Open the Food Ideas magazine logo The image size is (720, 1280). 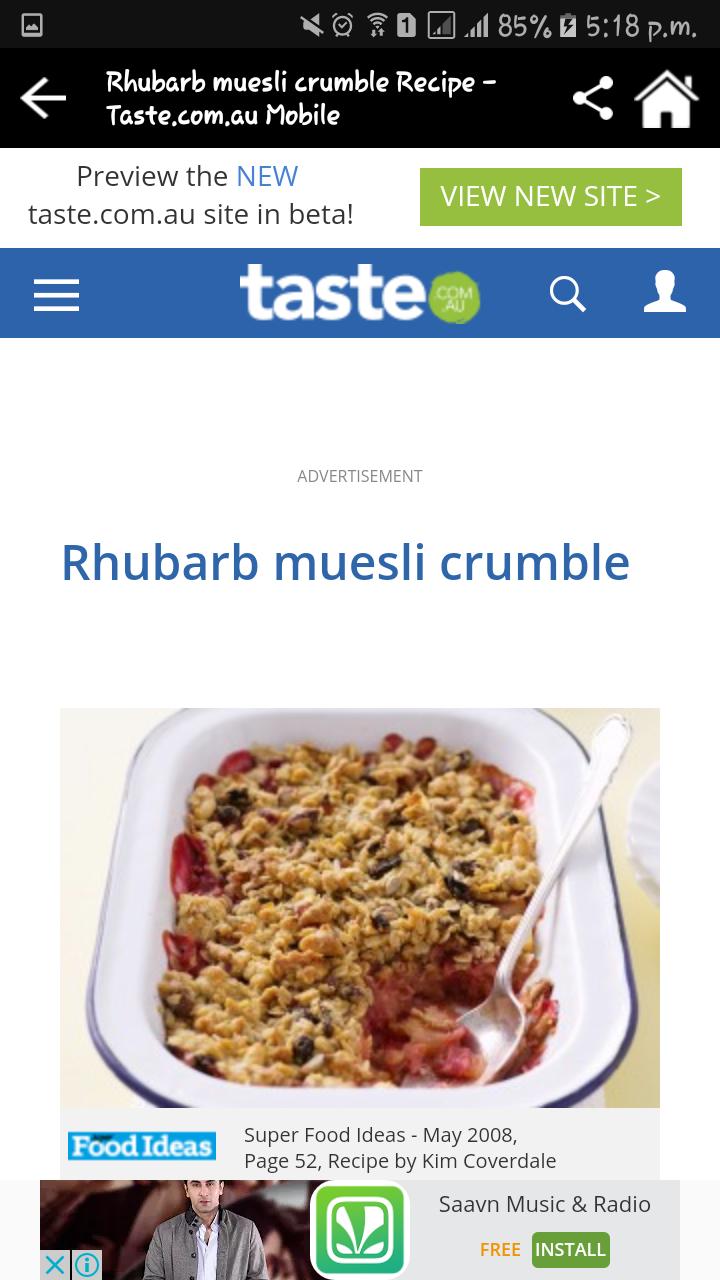pos(142,1145)
